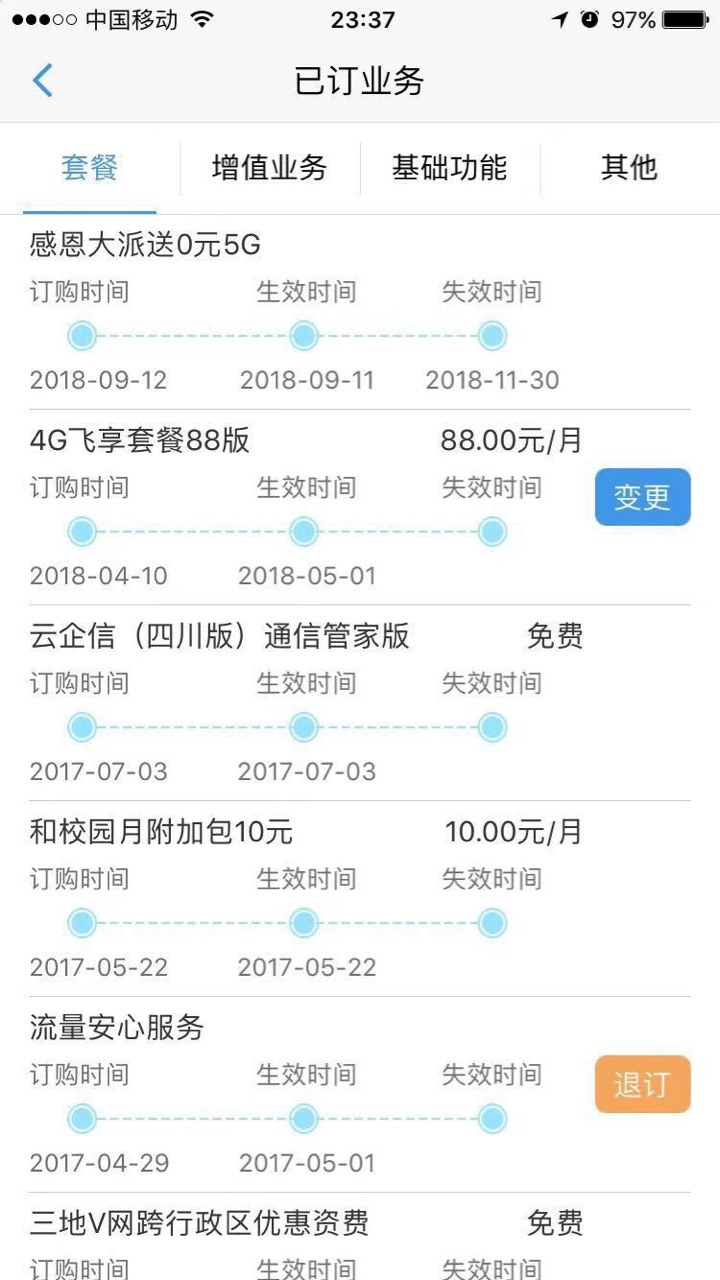Tap 变更 for 4G飞享套餐88版
Screen dimensions: 720x1280
click(643, 497)
